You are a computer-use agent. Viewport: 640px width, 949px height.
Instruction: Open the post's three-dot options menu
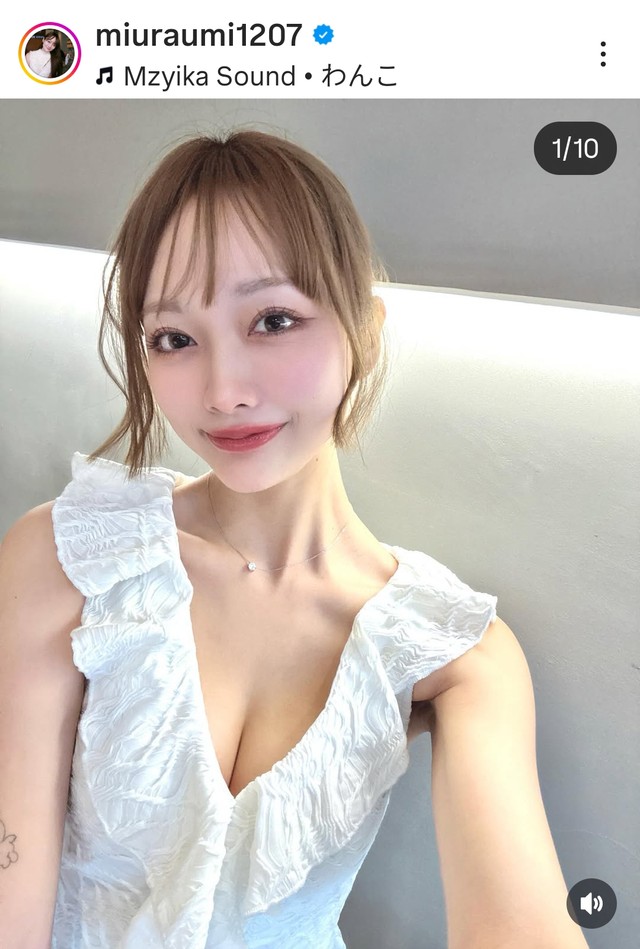click(x=603, y=54)
